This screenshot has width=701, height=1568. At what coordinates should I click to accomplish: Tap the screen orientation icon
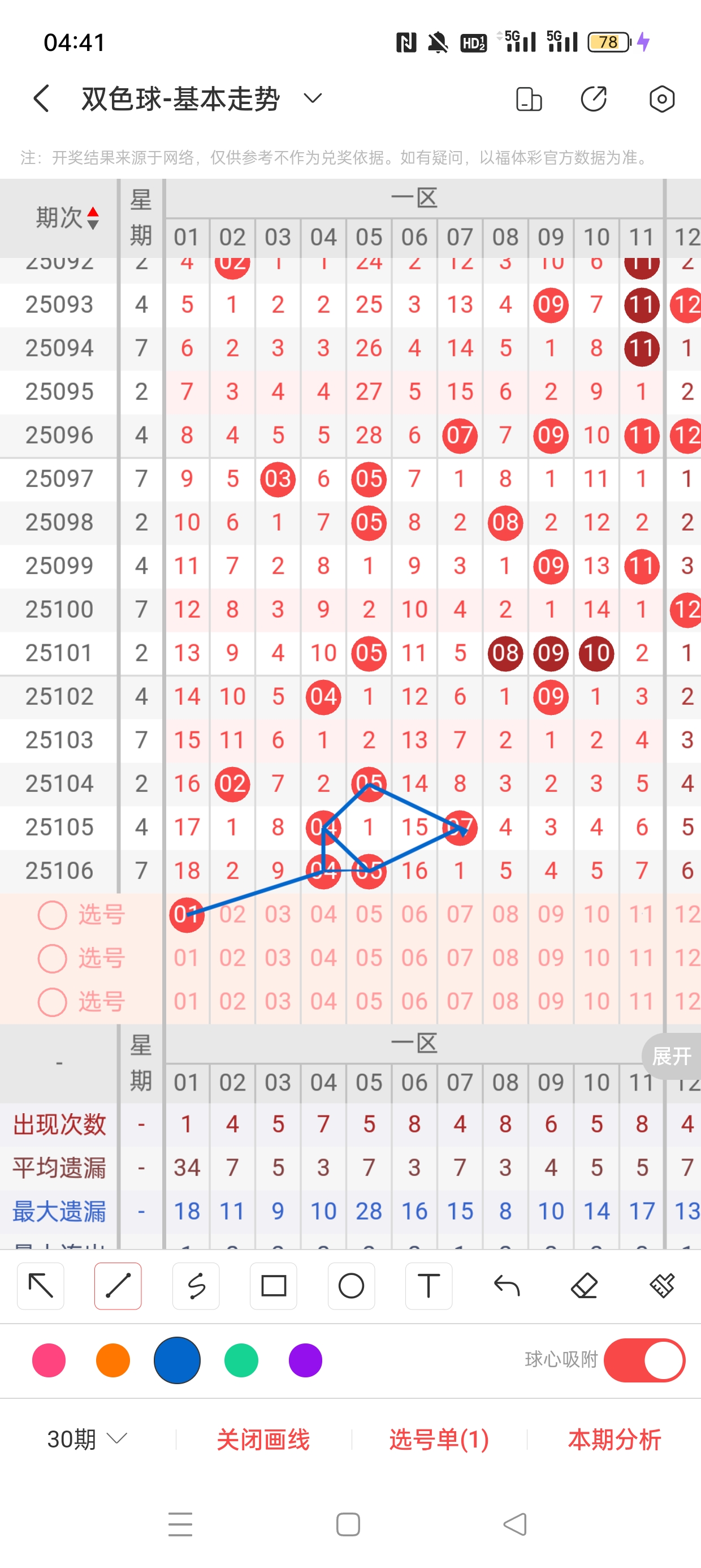pos(528,98)
